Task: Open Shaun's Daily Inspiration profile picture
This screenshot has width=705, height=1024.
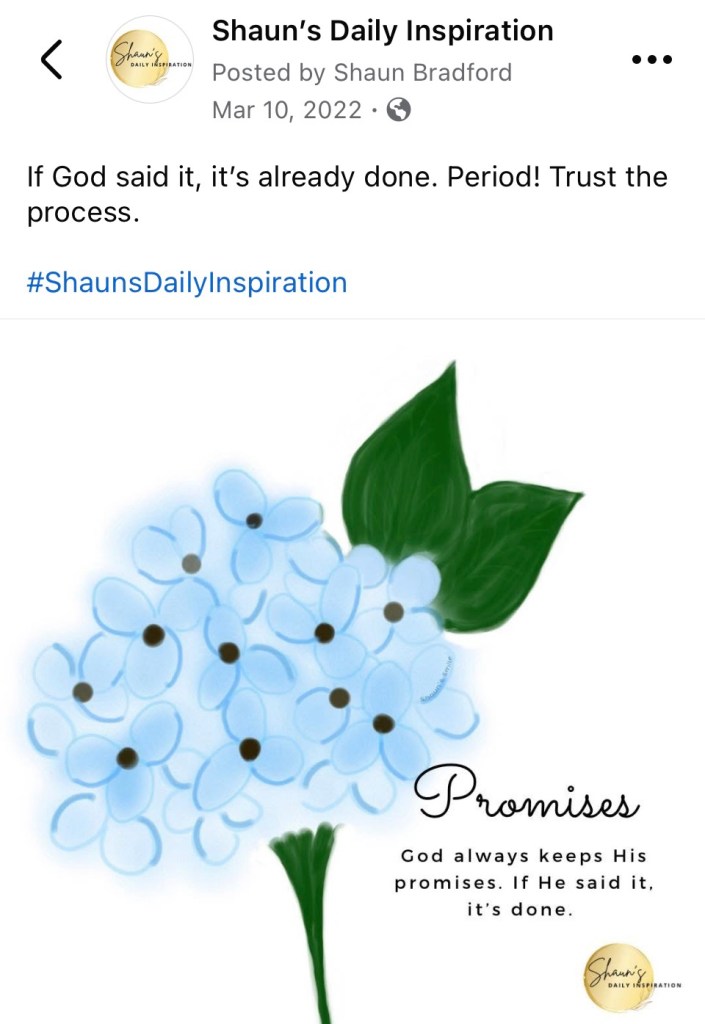Action: click(150, 61)
